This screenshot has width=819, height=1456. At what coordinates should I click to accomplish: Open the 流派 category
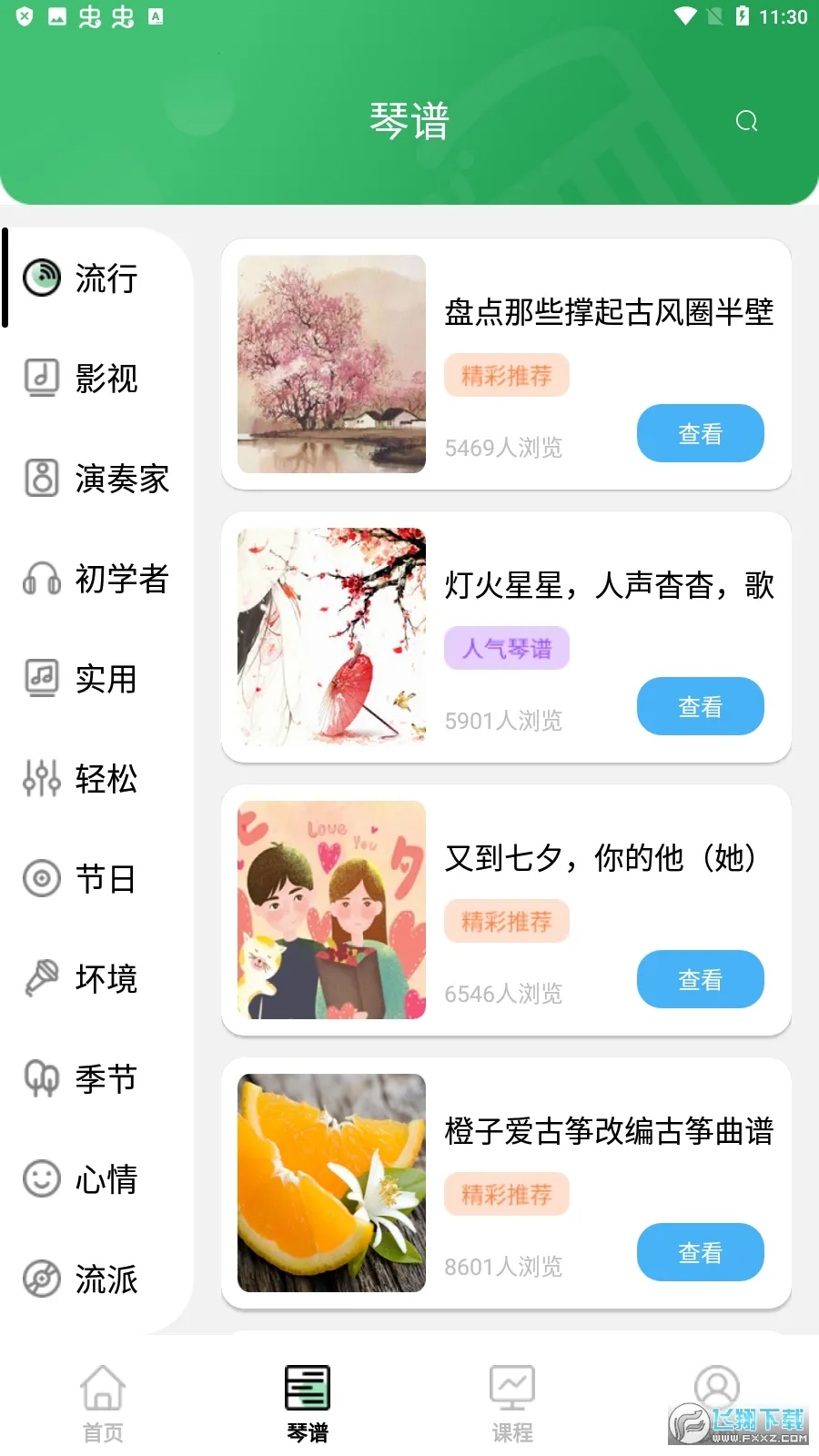tap(82, 1279)
